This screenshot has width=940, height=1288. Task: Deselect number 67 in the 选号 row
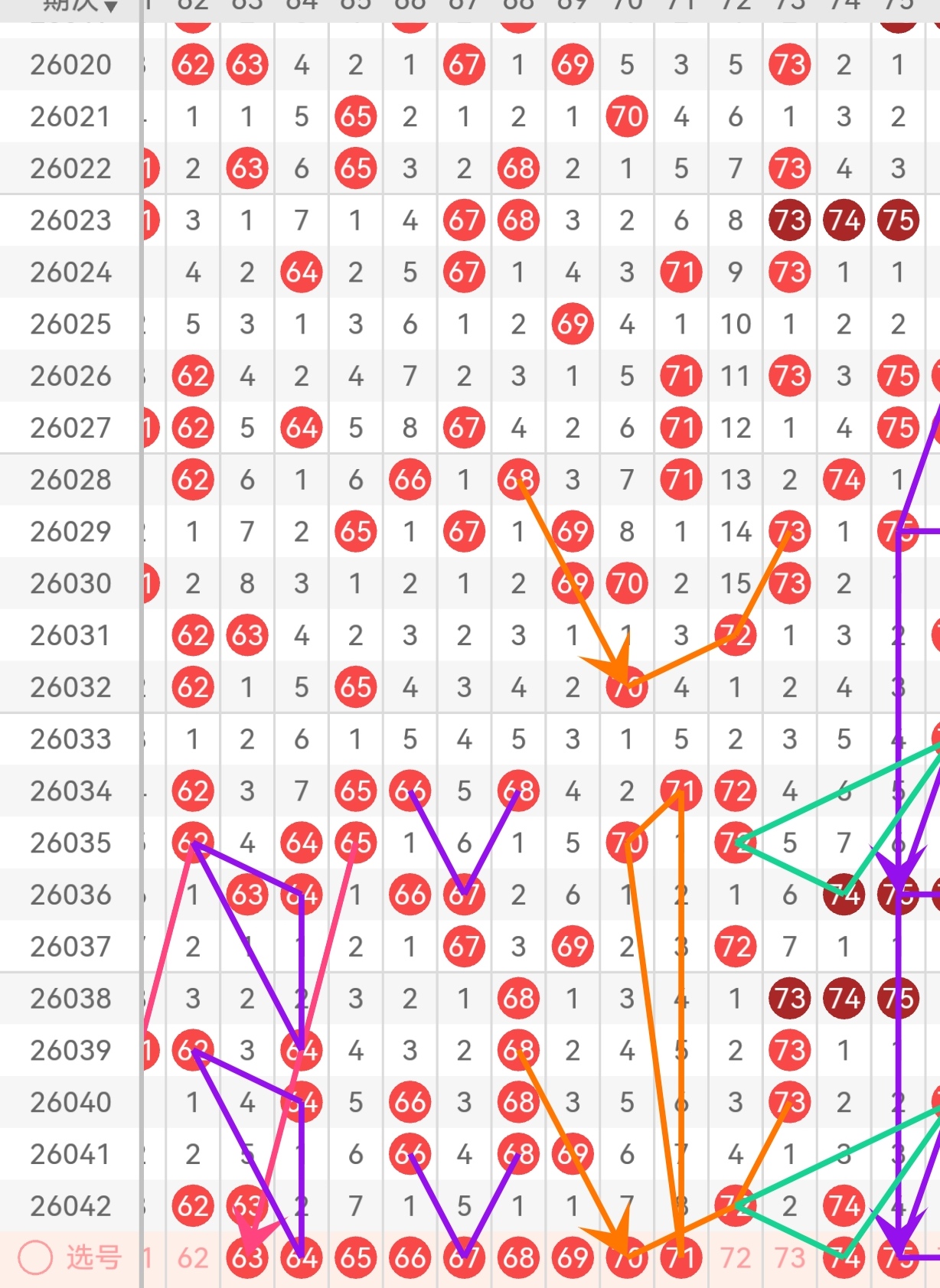click(464, 1257)
